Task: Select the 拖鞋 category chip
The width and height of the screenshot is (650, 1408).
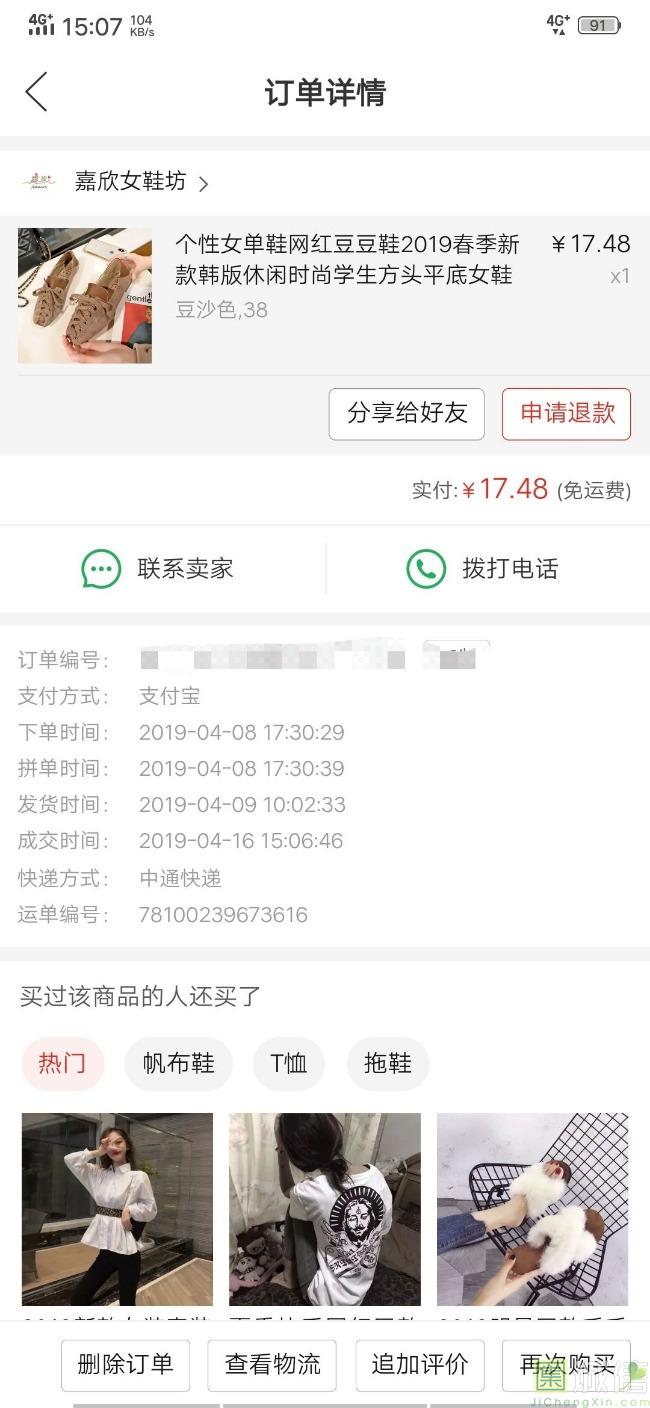Action: tap(387, 1062)
